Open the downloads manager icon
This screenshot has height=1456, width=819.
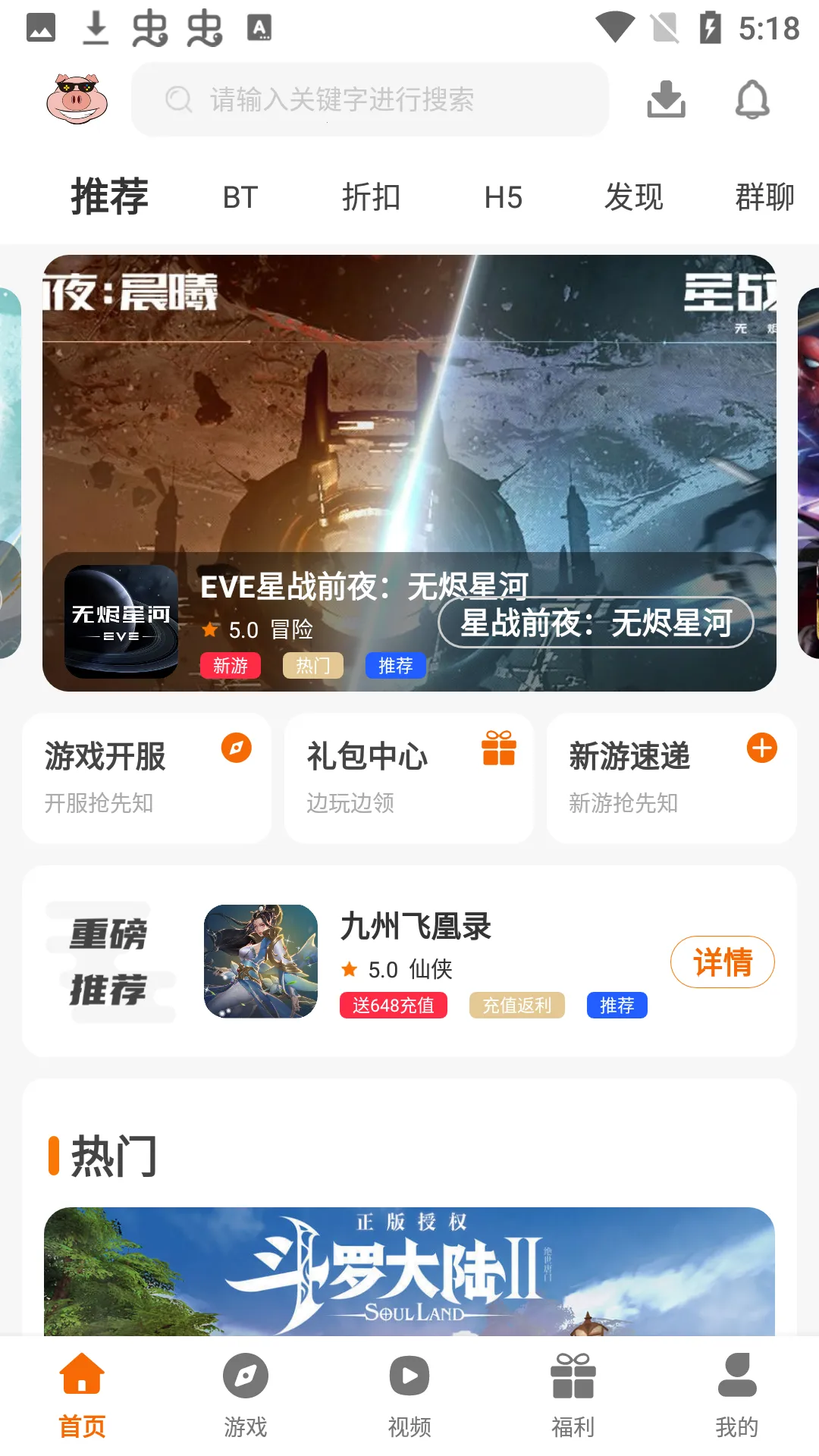pos(666,99)
